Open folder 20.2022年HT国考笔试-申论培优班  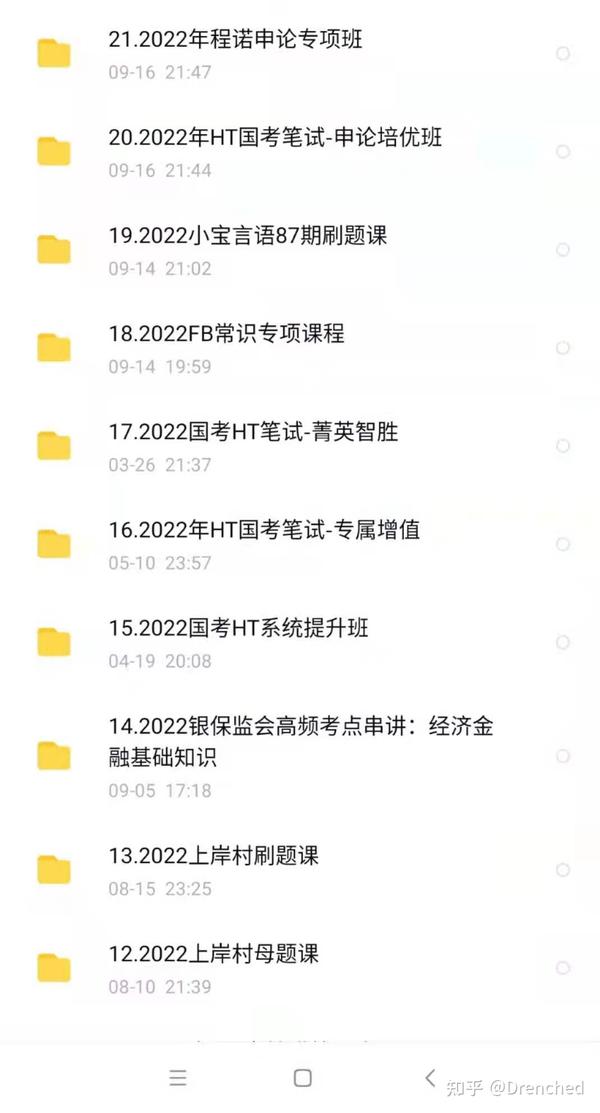pos(300,152)
